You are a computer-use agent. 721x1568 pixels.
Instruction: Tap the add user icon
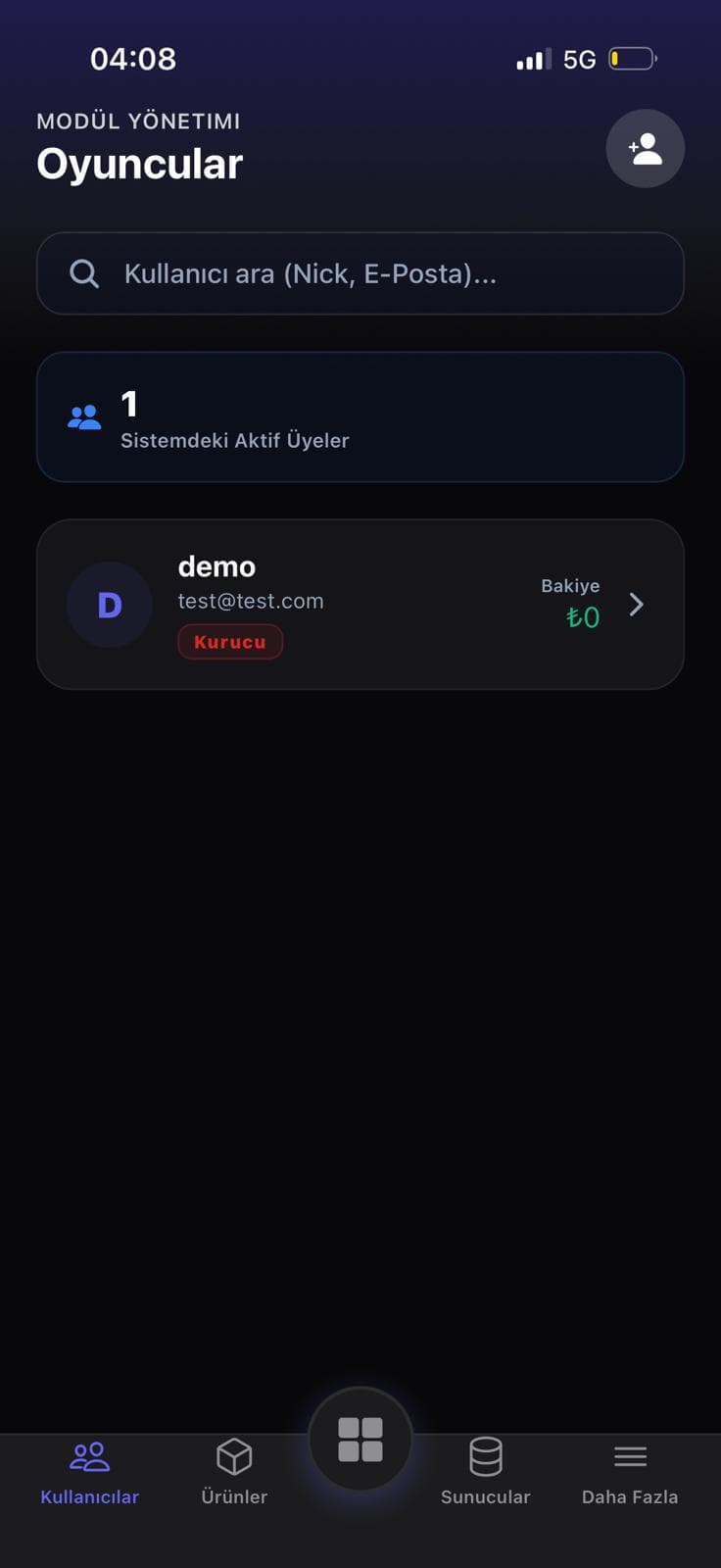coord(645,149)
